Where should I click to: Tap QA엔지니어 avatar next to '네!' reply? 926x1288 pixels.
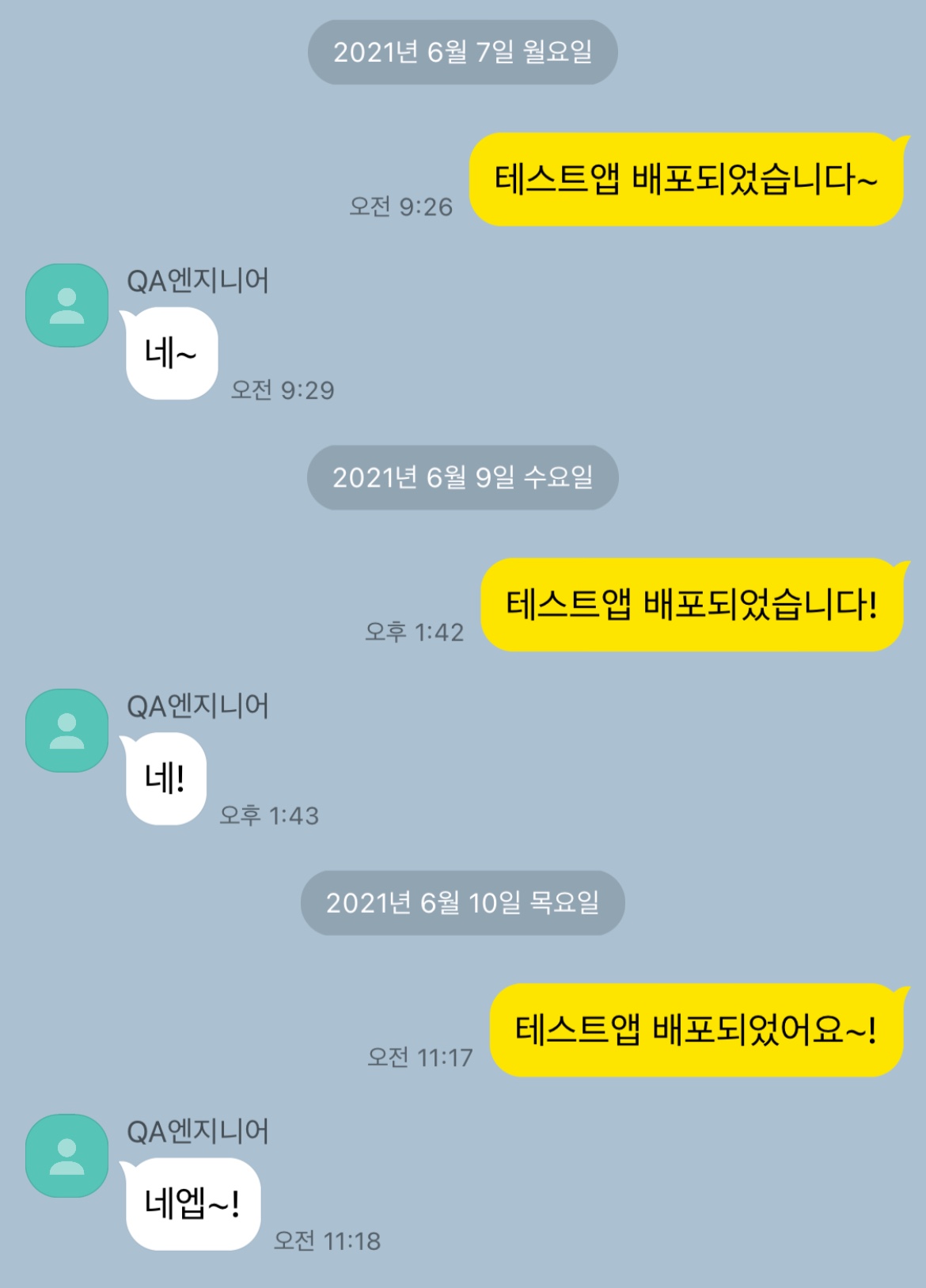coord(67,731)
